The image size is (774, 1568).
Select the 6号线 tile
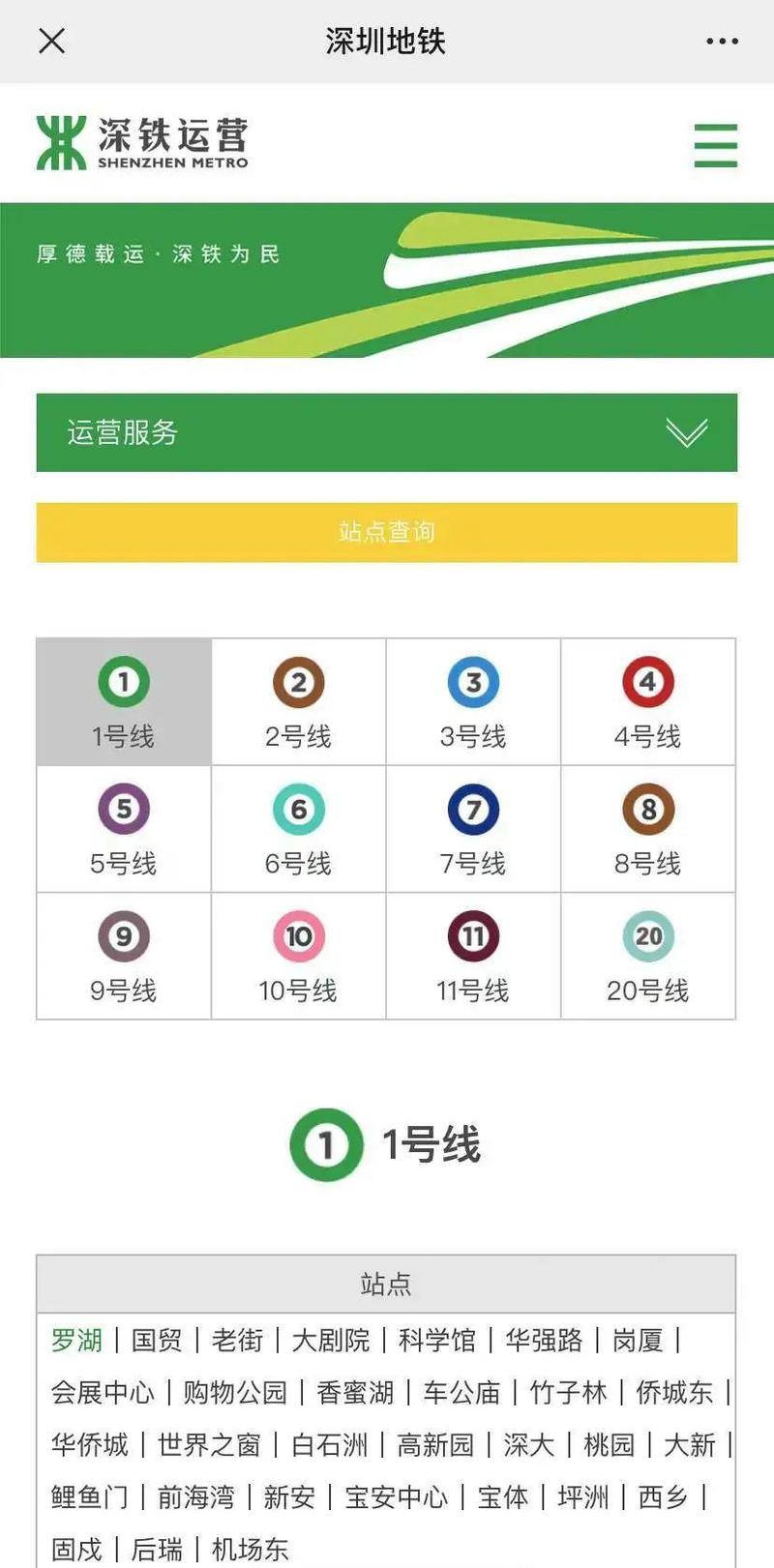(298, 829)
